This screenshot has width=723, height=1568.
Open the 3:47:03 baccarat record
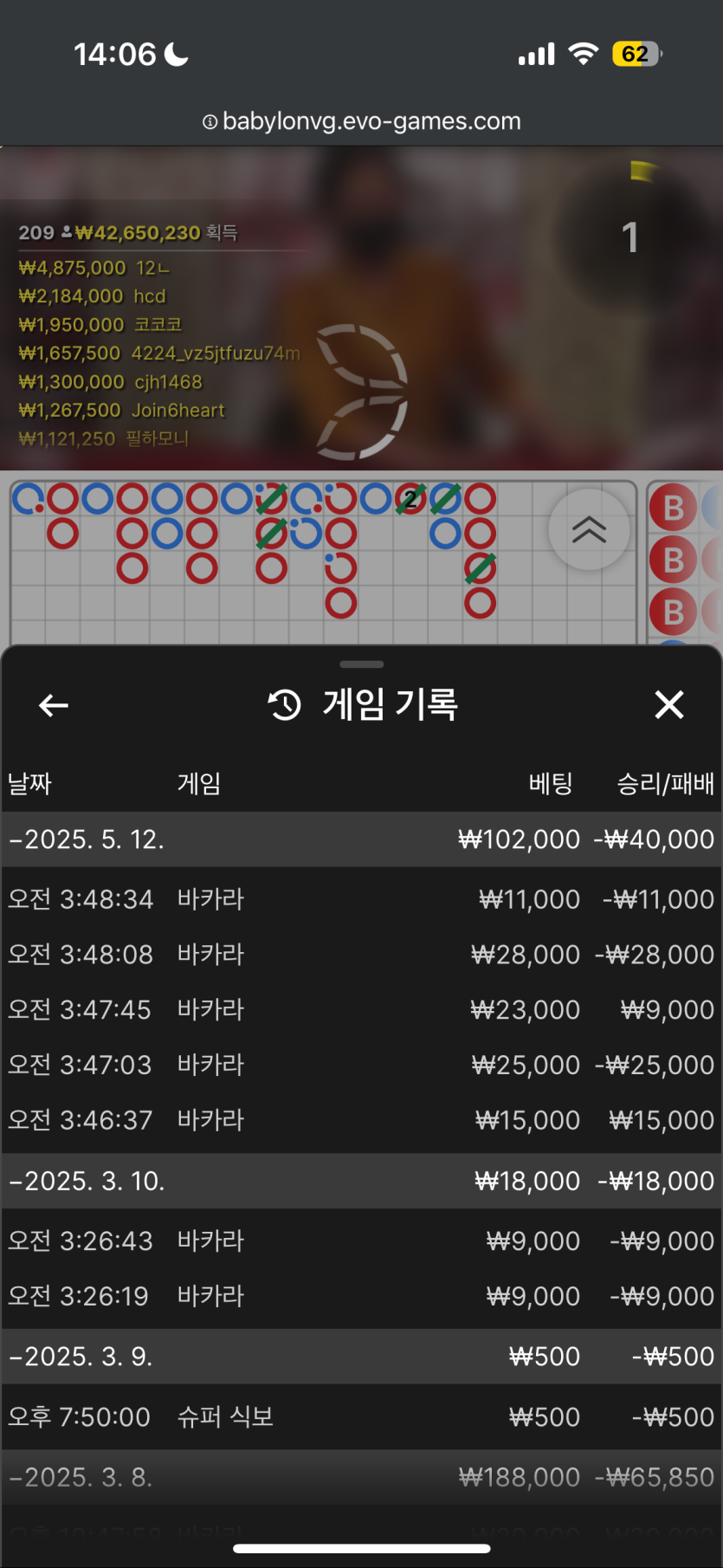[x=361, y=1065]
